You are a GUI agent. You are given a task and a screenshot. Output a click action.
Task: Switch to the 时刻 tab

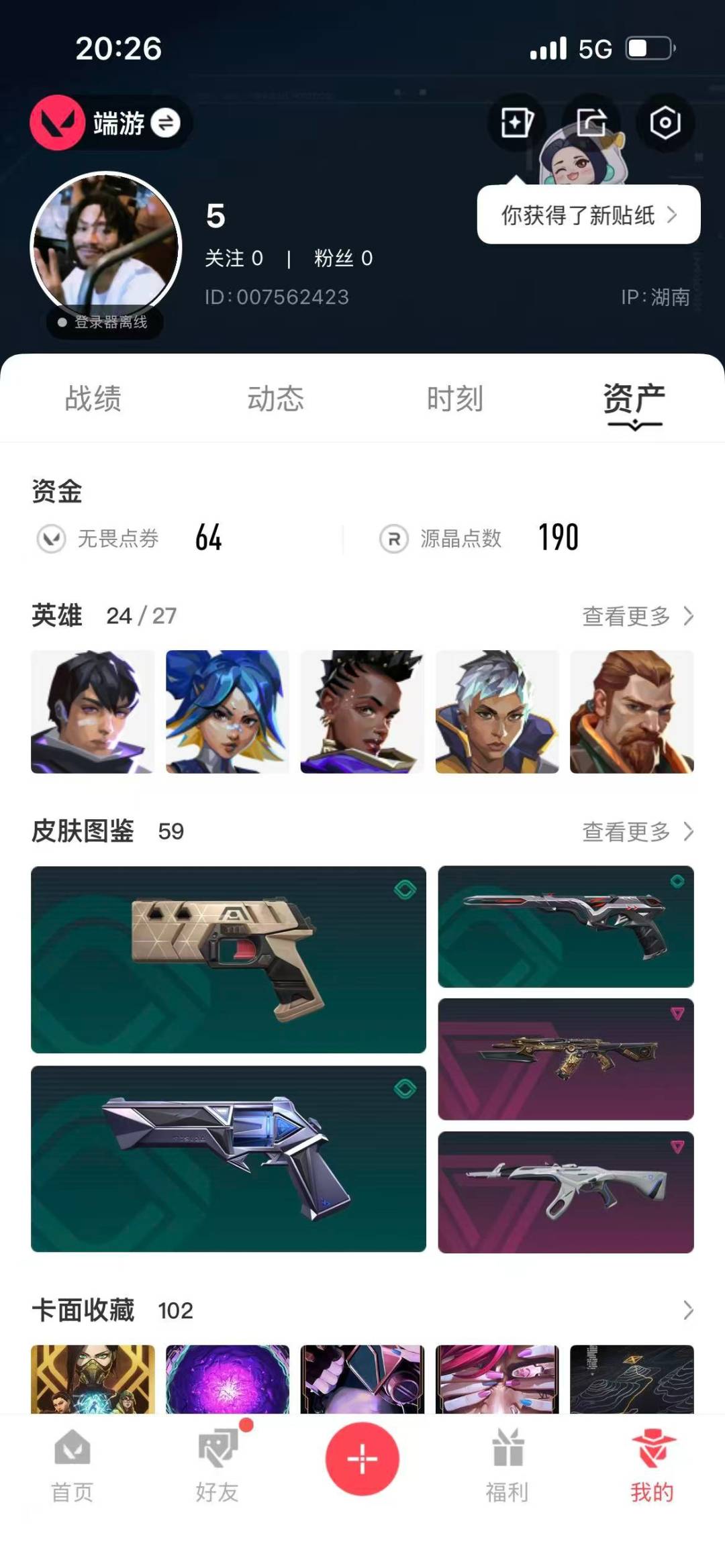coord(454,399)
